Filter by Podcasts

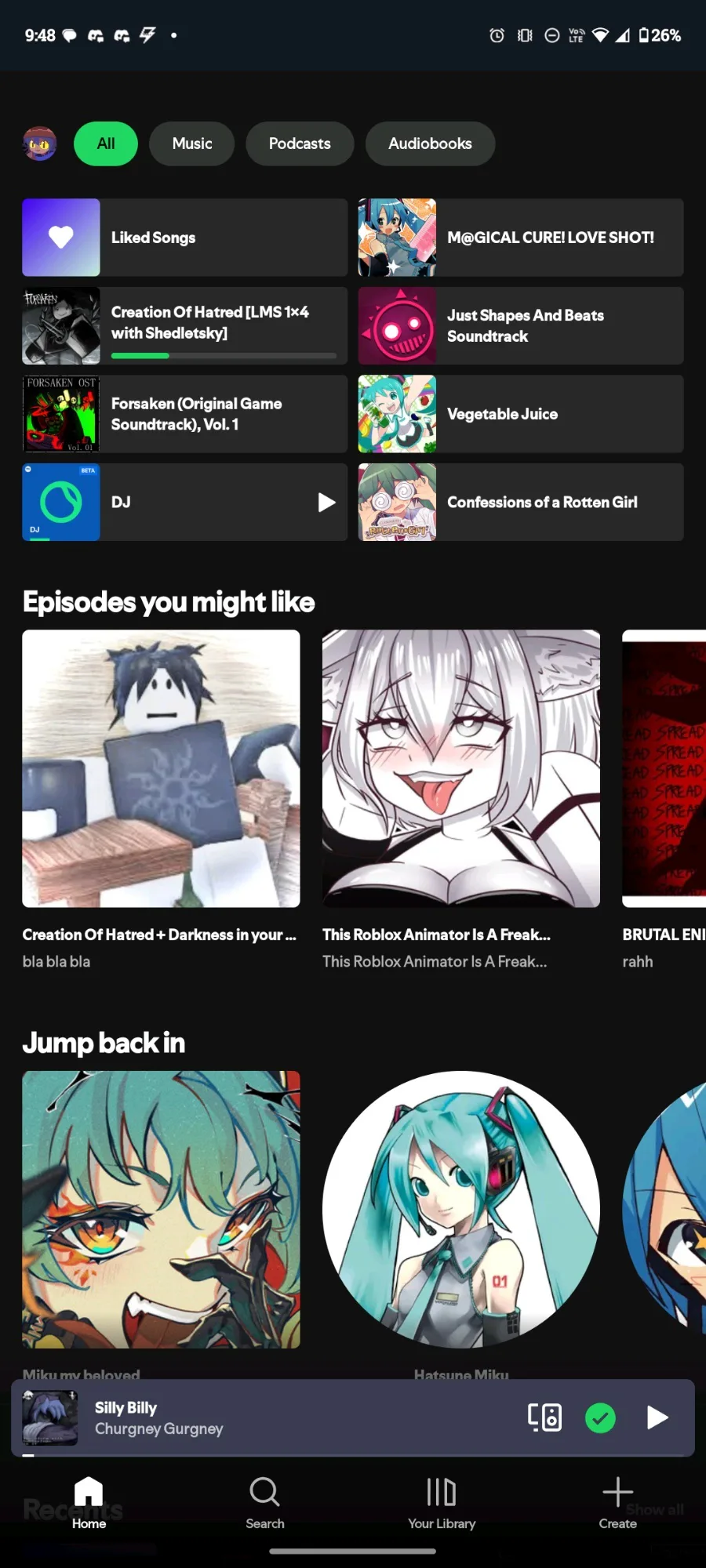click(300, 143)
